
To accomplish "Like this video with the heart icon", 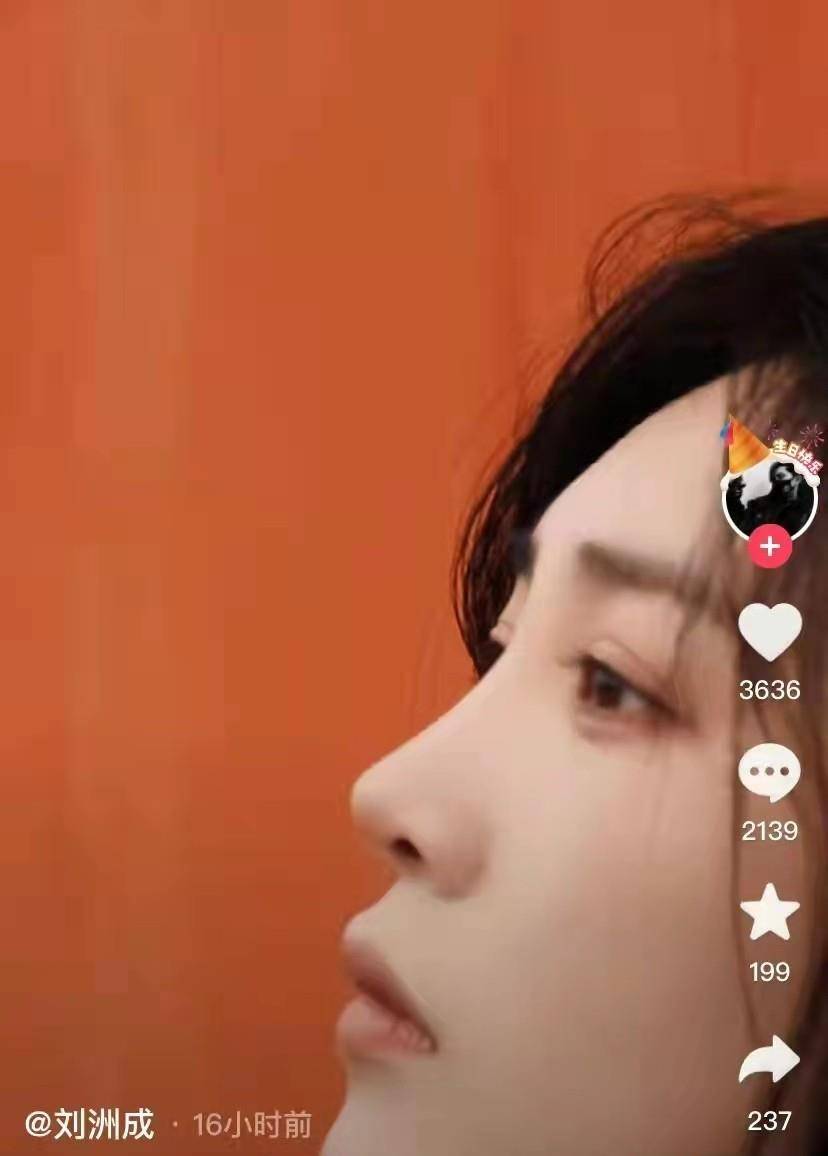I will [x=769, y=633].
